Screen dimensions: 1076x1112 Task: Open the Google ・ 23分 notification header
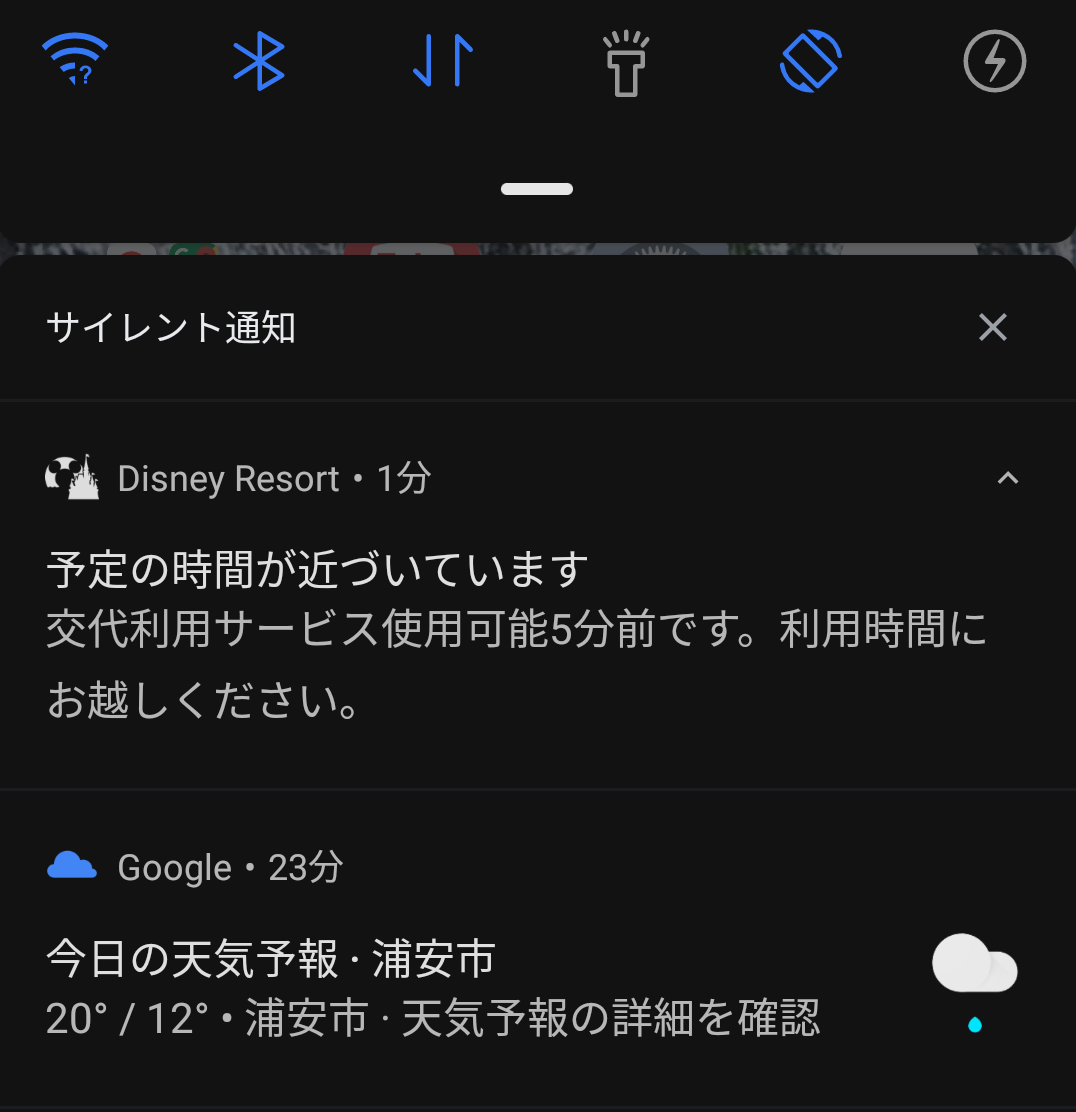tap(230, 866)
